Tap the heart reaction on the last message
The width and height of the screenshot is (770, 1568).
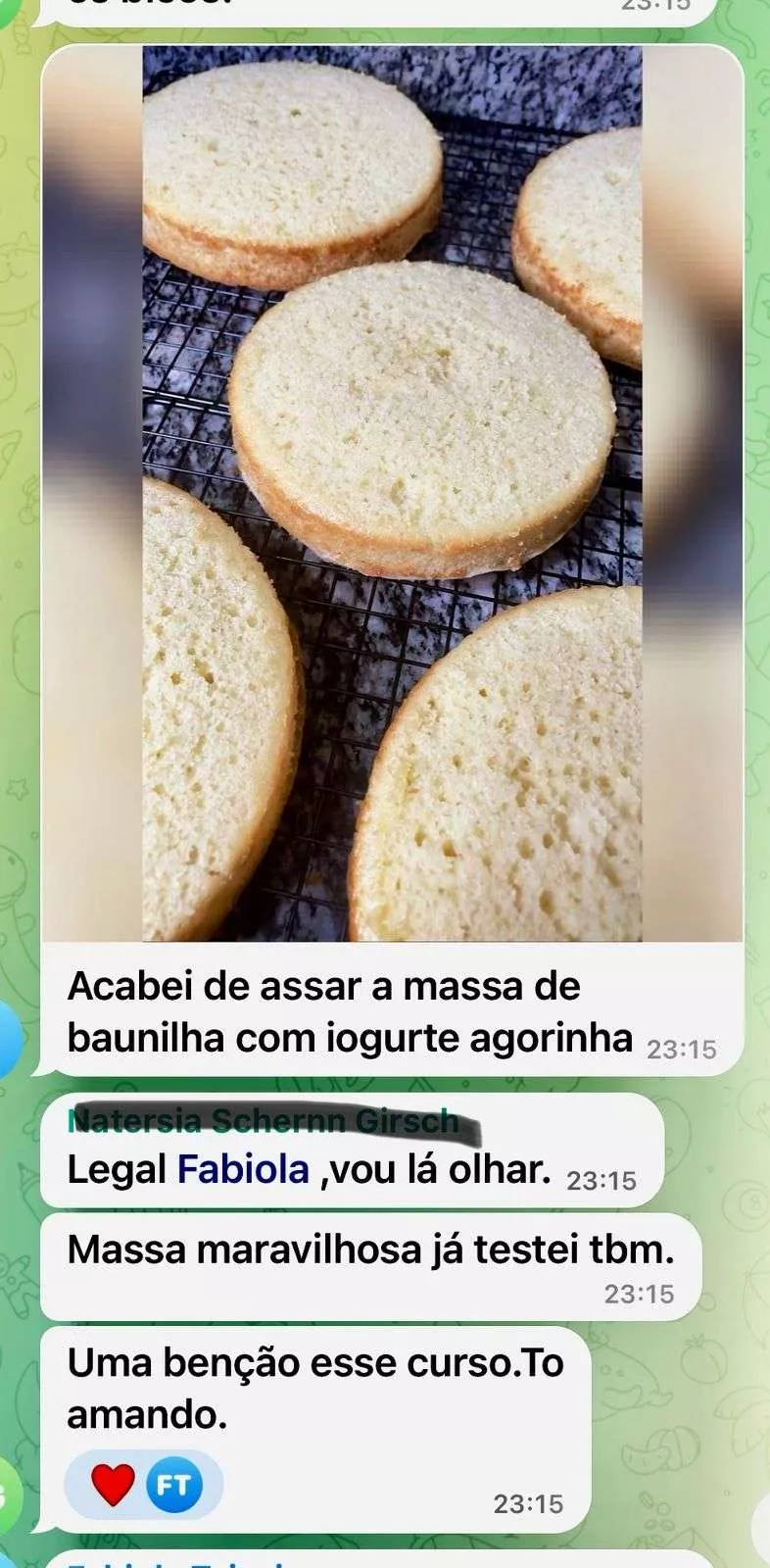113,1486
